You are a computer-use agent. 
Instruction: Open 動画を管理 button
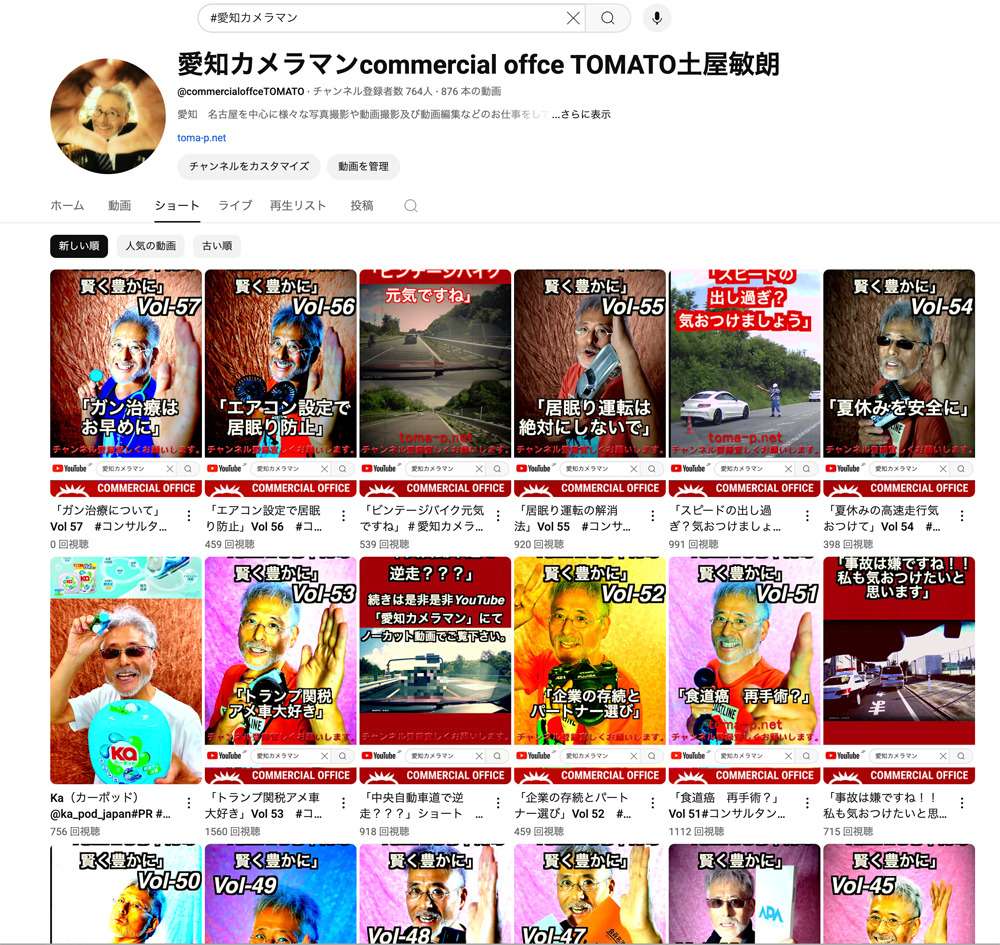pyautogui.click(x=363, y=166)
